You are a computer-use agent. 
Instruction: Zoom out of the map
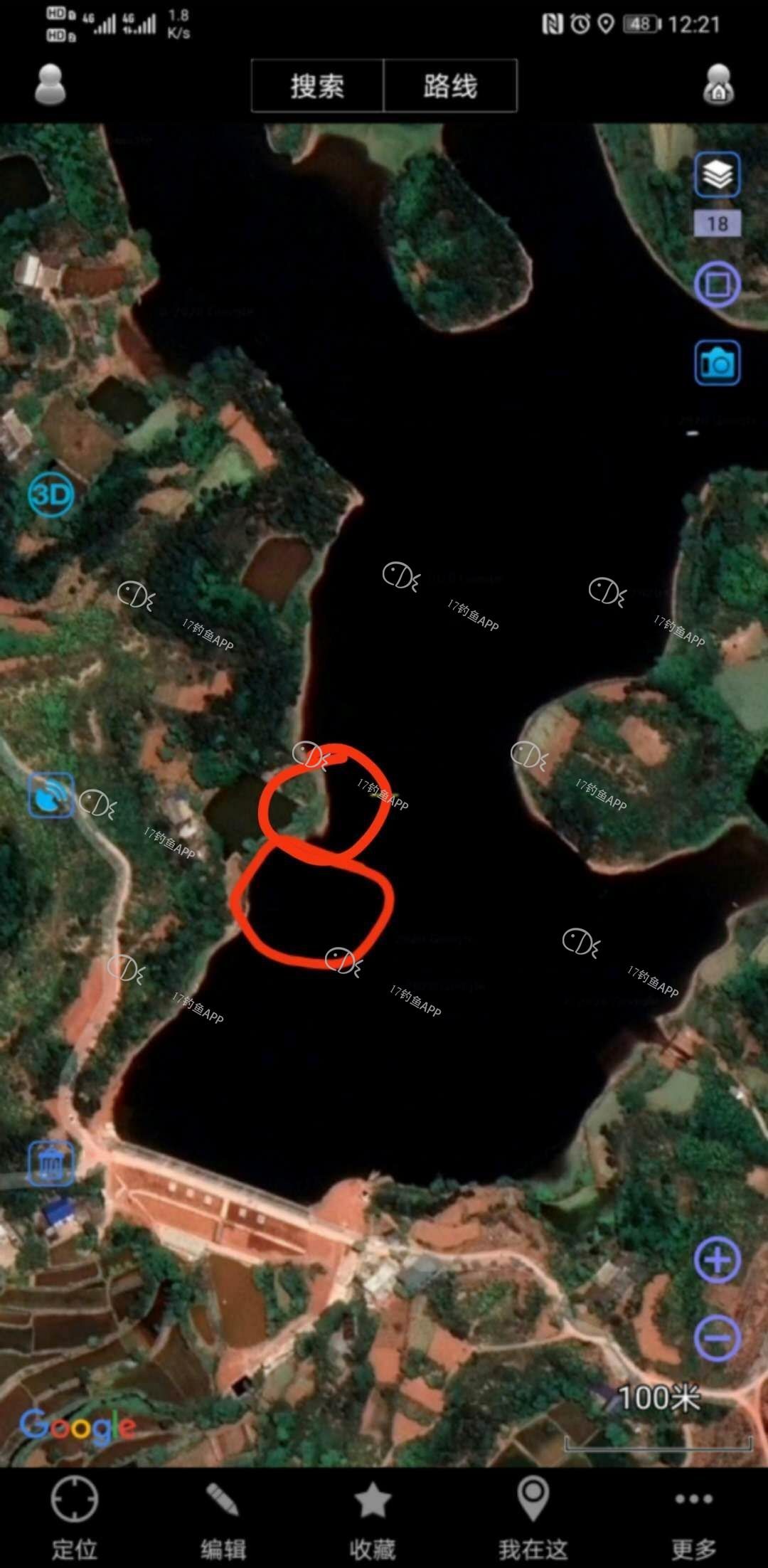point(717,1338)
